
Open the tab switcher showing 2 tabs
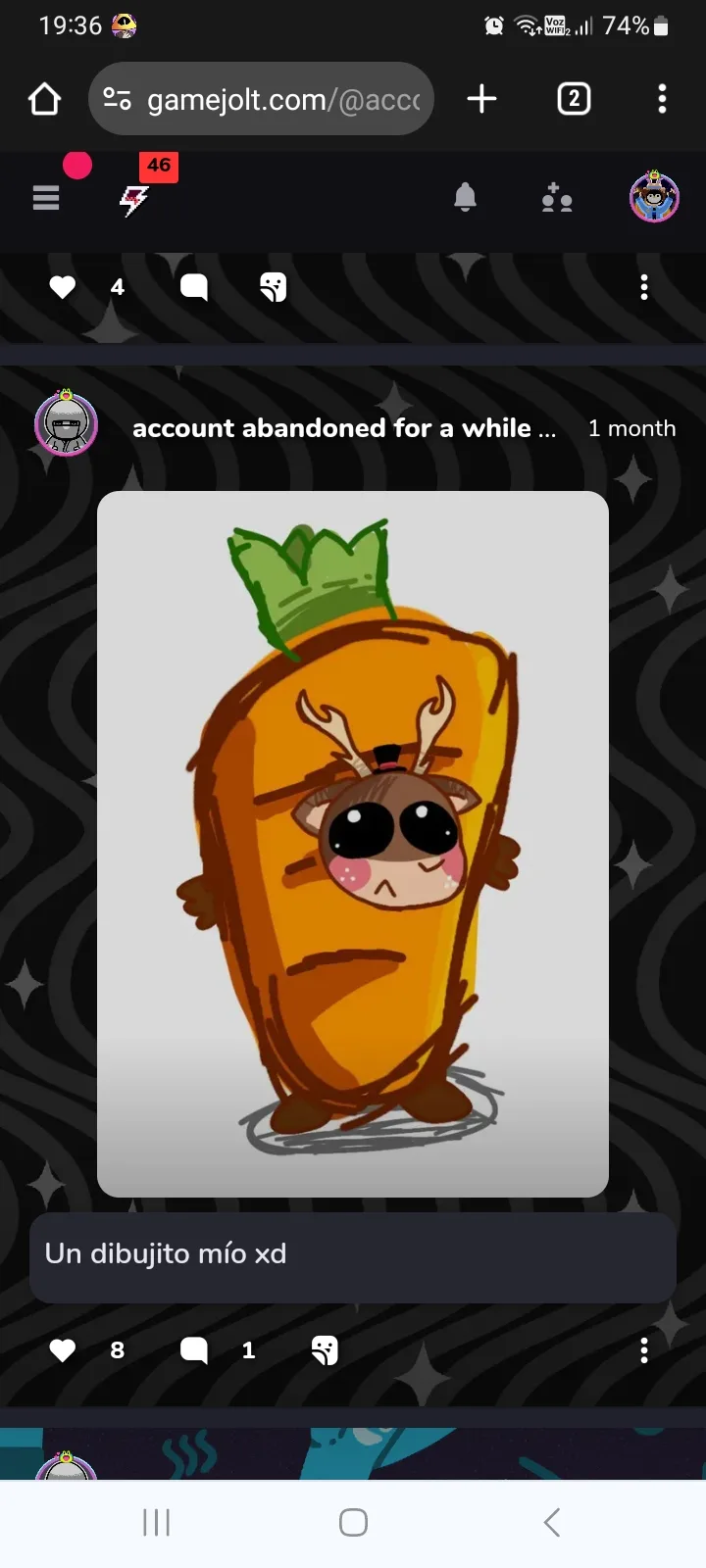(x=574, y=99)
